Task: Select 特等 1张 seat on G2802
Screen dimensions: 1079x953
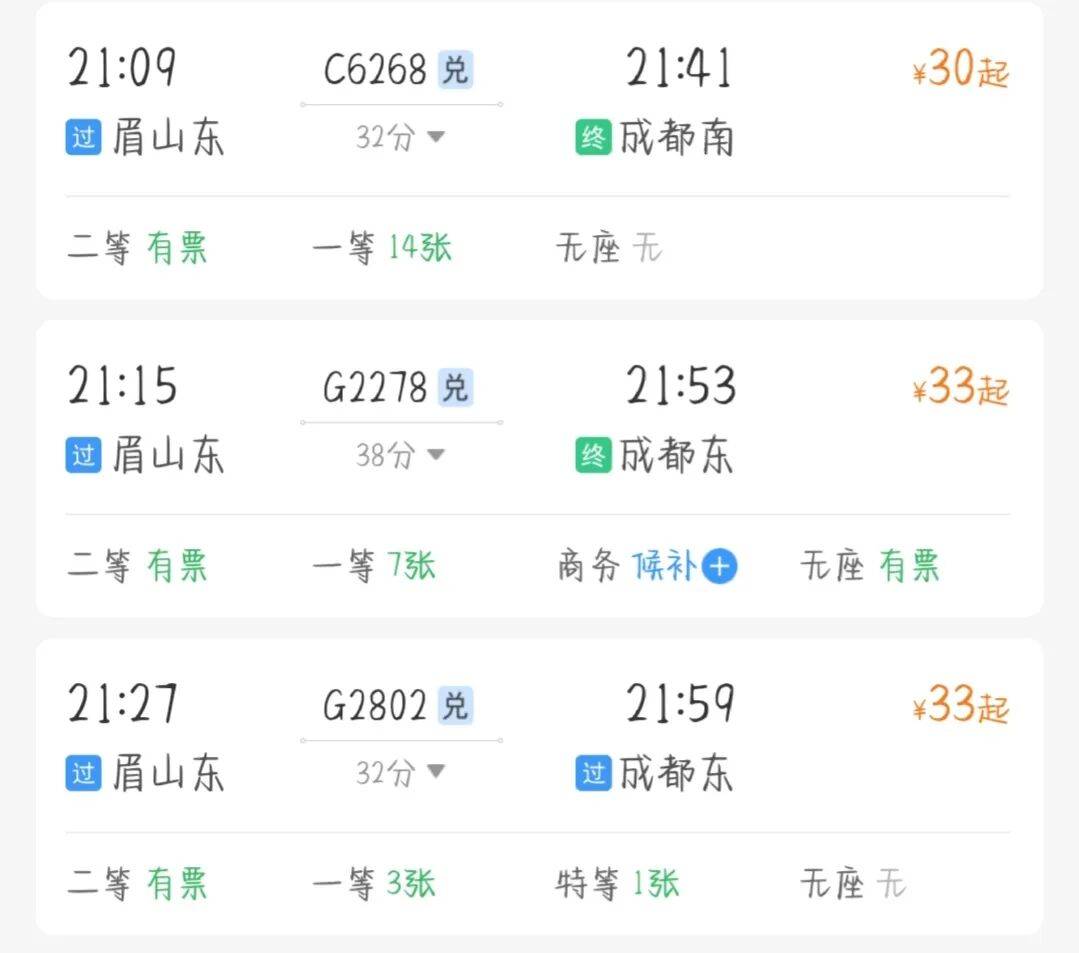Action: pos(618,884)
